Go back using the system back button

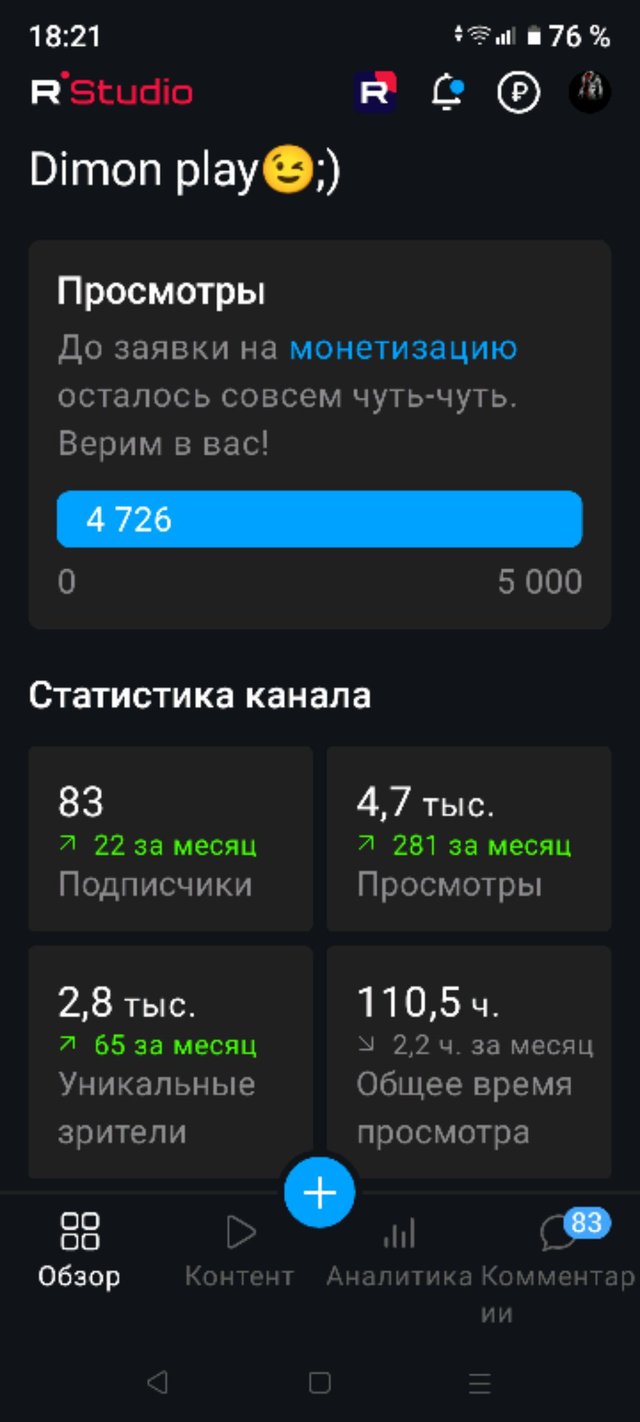pyautogui.click(x=157, y=1383)
